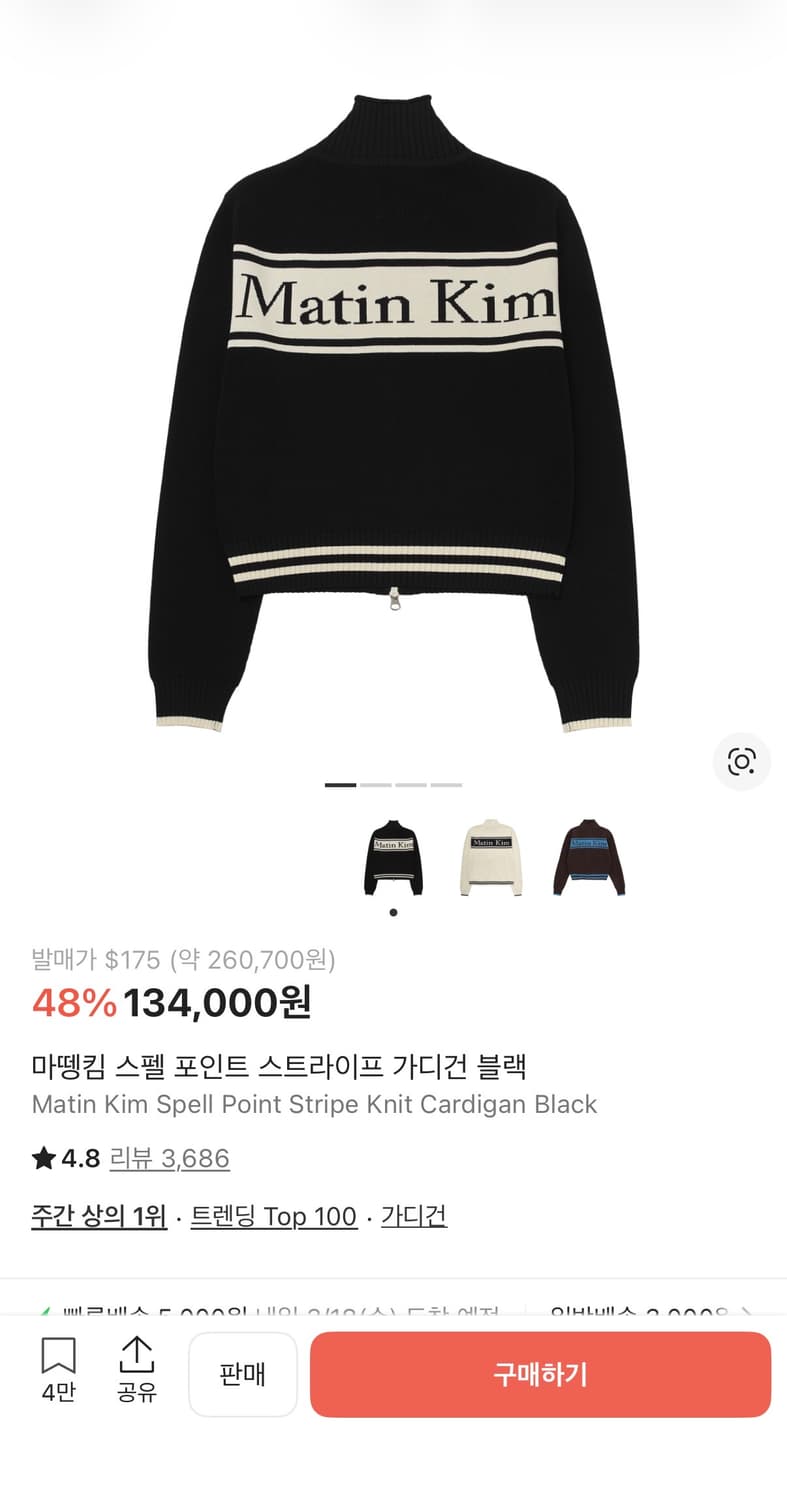Select the ivory Matin Kim colorway thumbnail
Image resolution: width=787 pixels, height=1500 pixels.
pyautogui.click(x=490, y=857)
